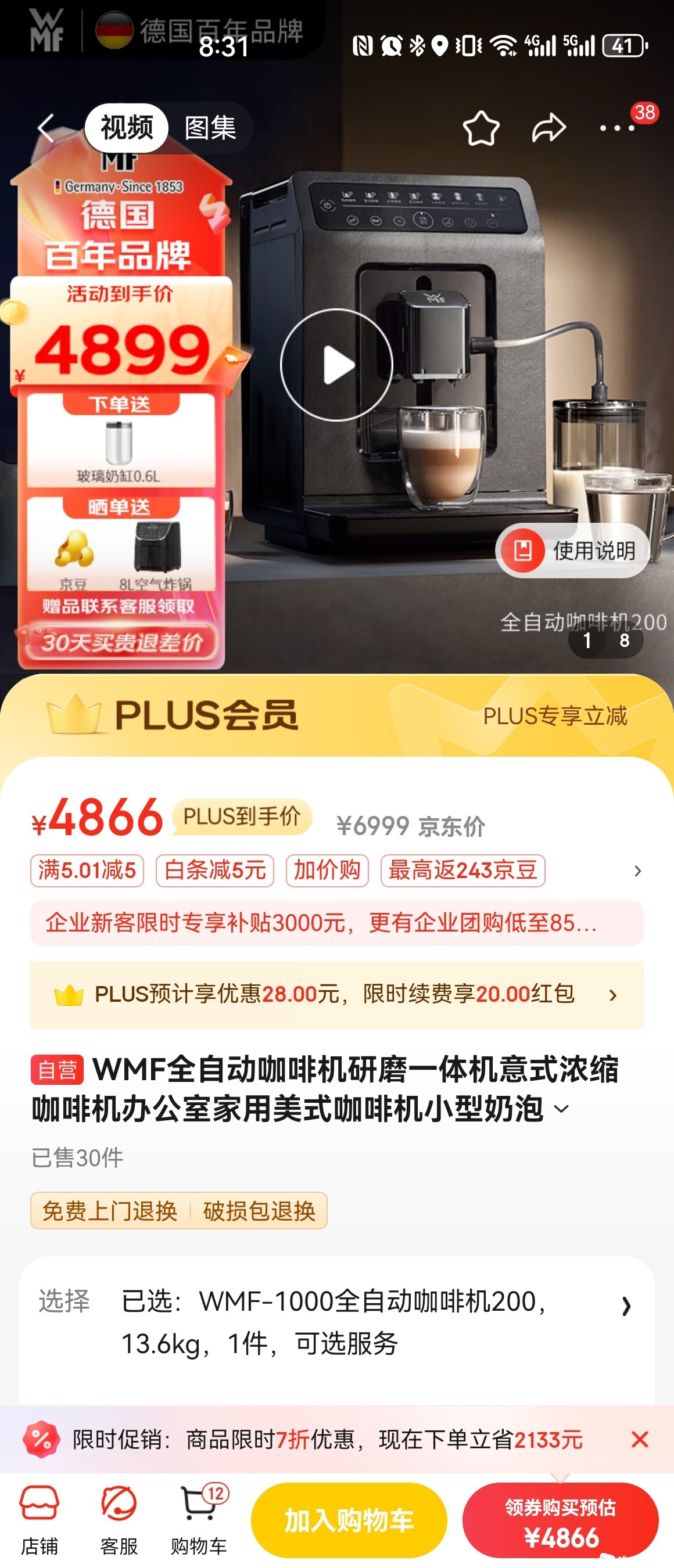Image resolution: width=674 pixels, height=1568 pixels.
Task: Open the enterprise 补贴3000元 offer banner
Action: coord(336,923)
